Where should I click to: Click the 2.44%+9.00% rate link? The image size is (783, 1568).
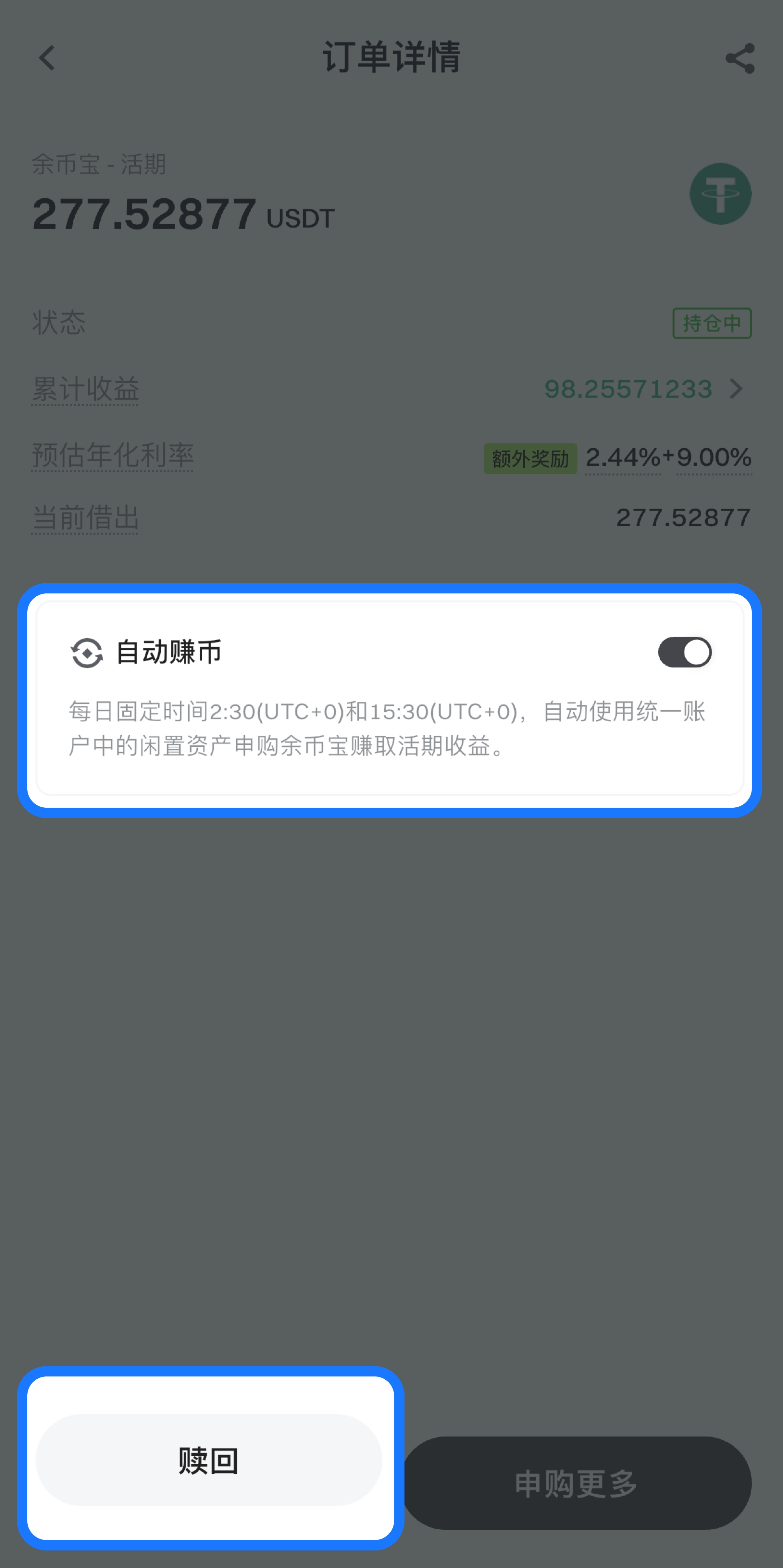[667, 458]
